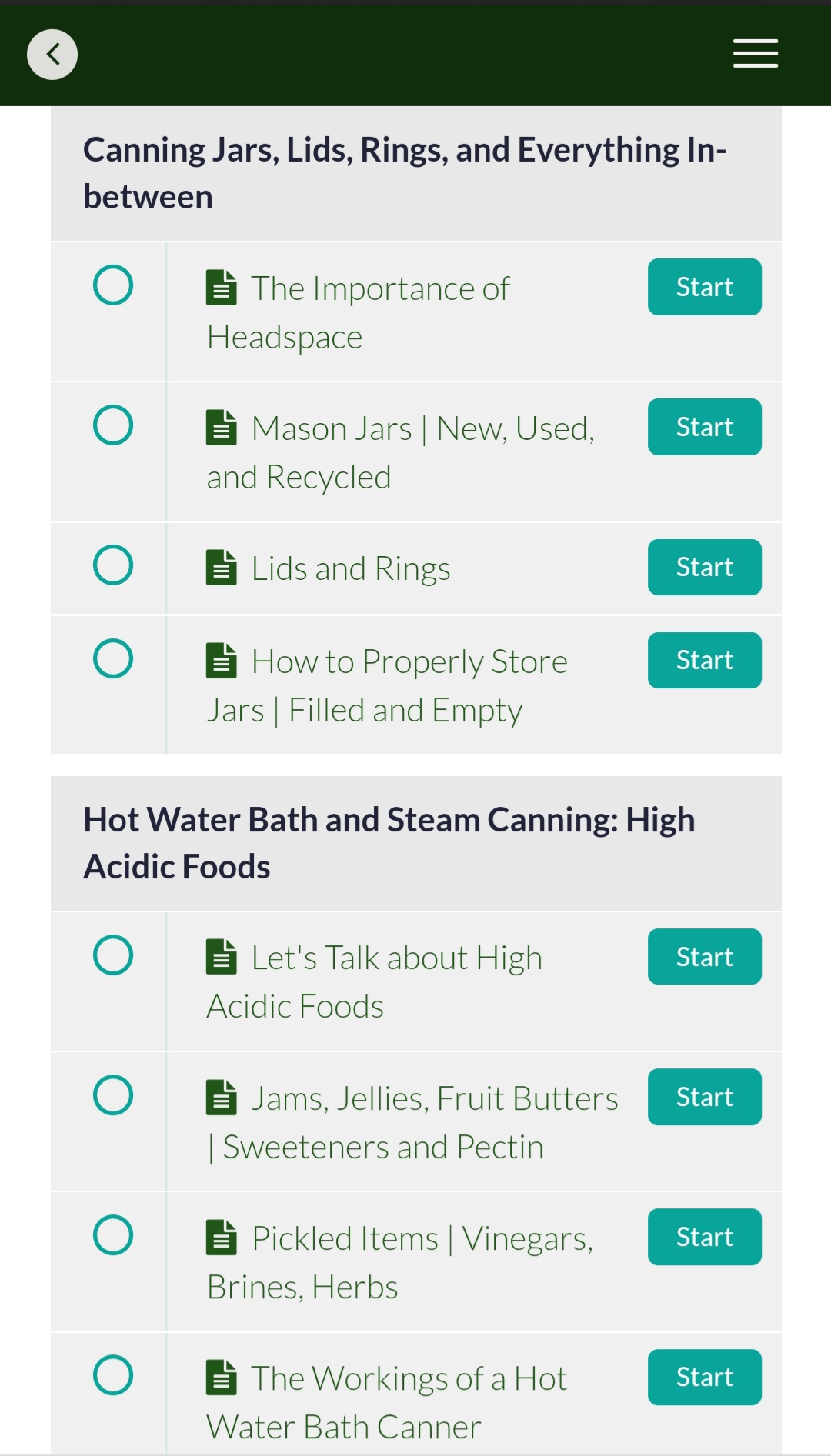Mark Jams, Jellies, Fruit Butters circle complete
Screen dimensions: 831x1456
click(x=113, y=1095)
